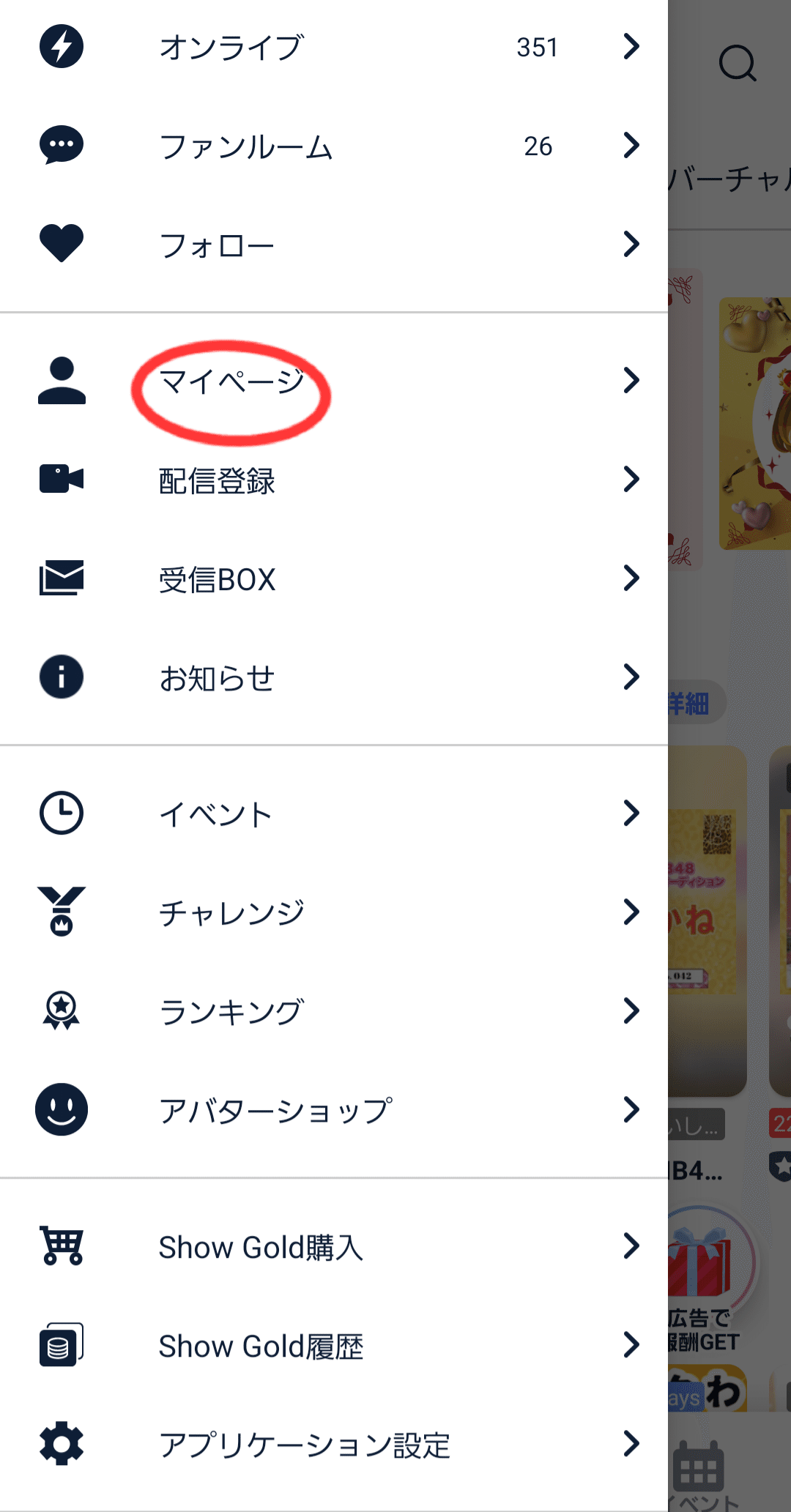Expand the chevron next to オンライブ
This screenshot has height=1512, width=791.
[631, 47]
